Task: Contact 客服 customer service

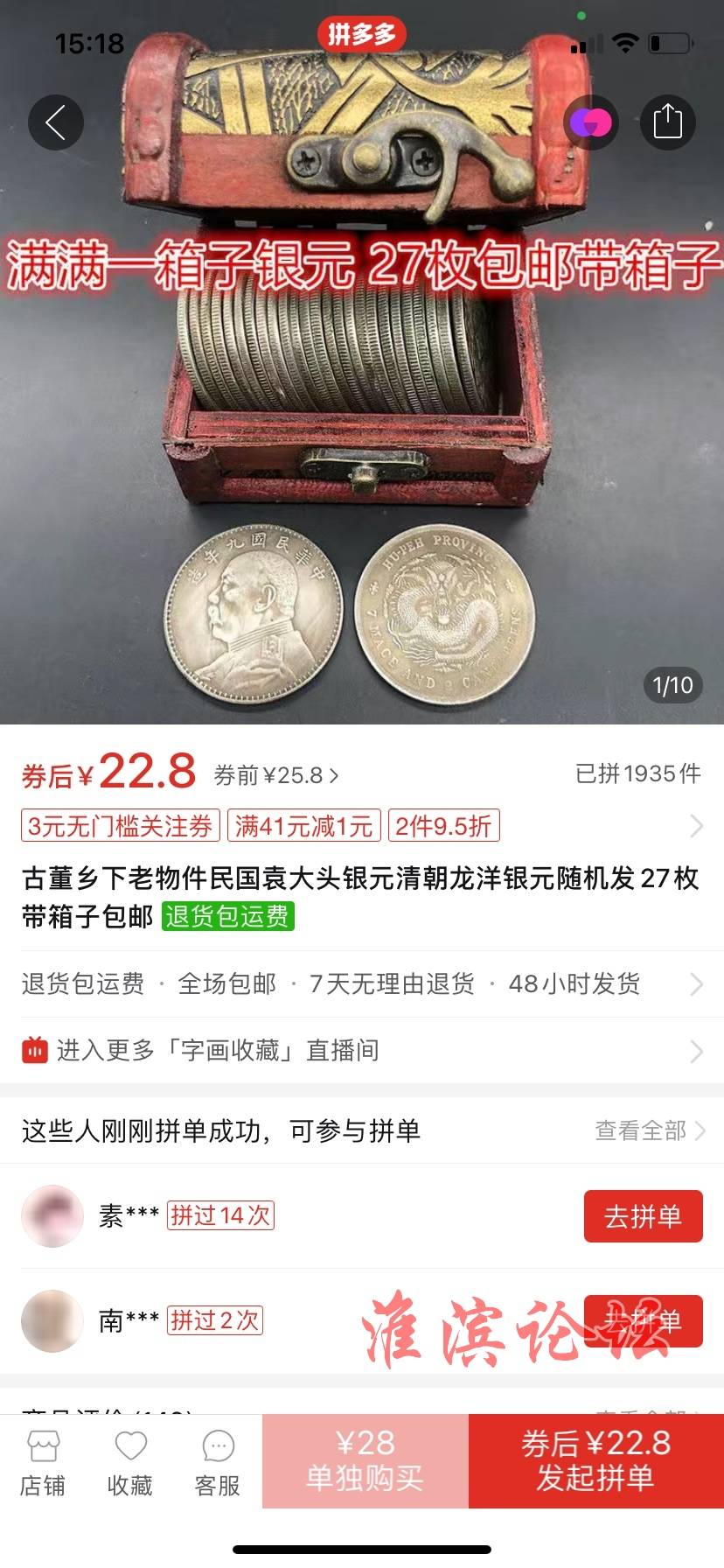Action: (x=218, y=1463)
